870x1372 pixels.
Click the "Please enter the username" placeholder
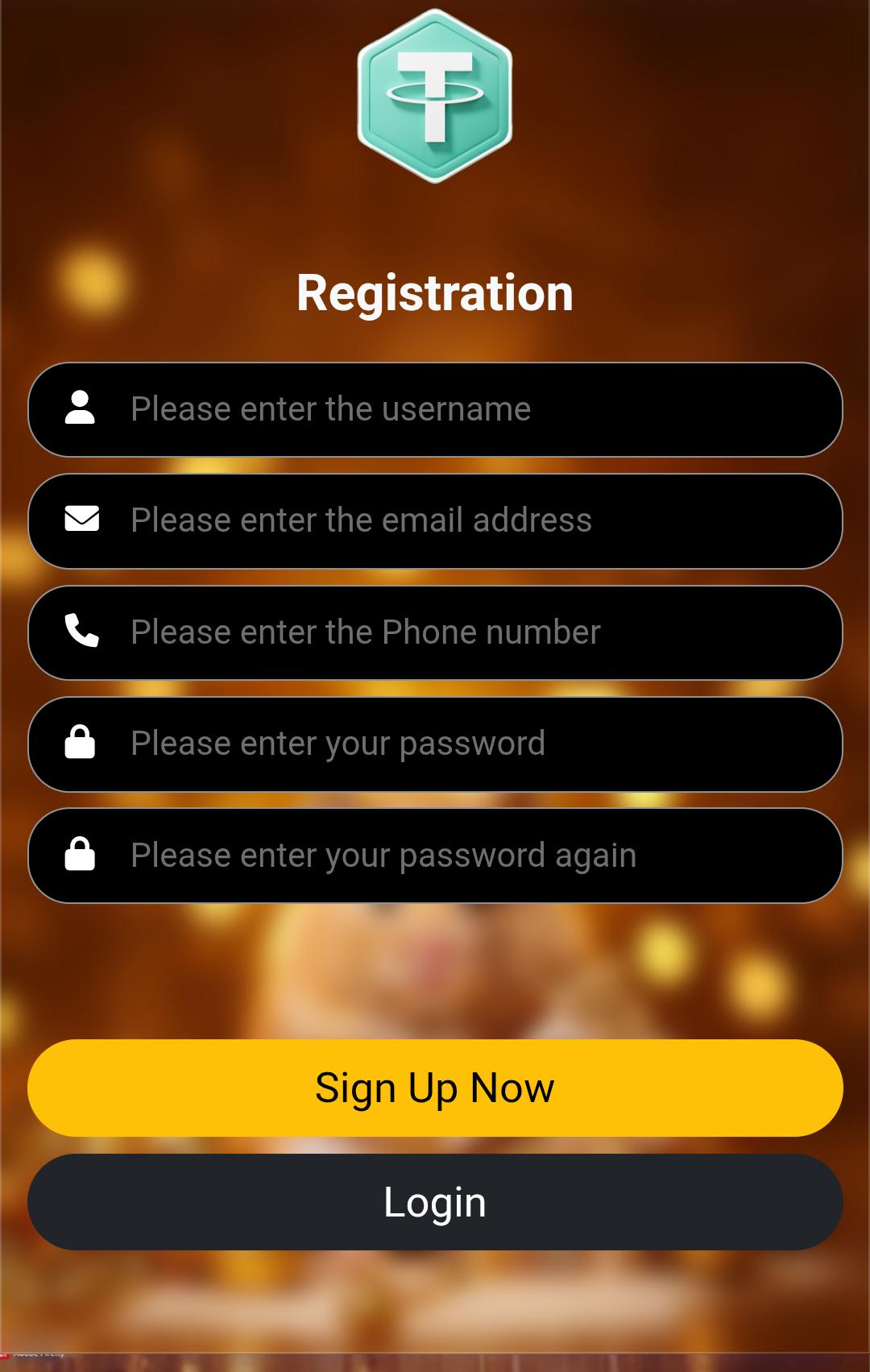331,409
